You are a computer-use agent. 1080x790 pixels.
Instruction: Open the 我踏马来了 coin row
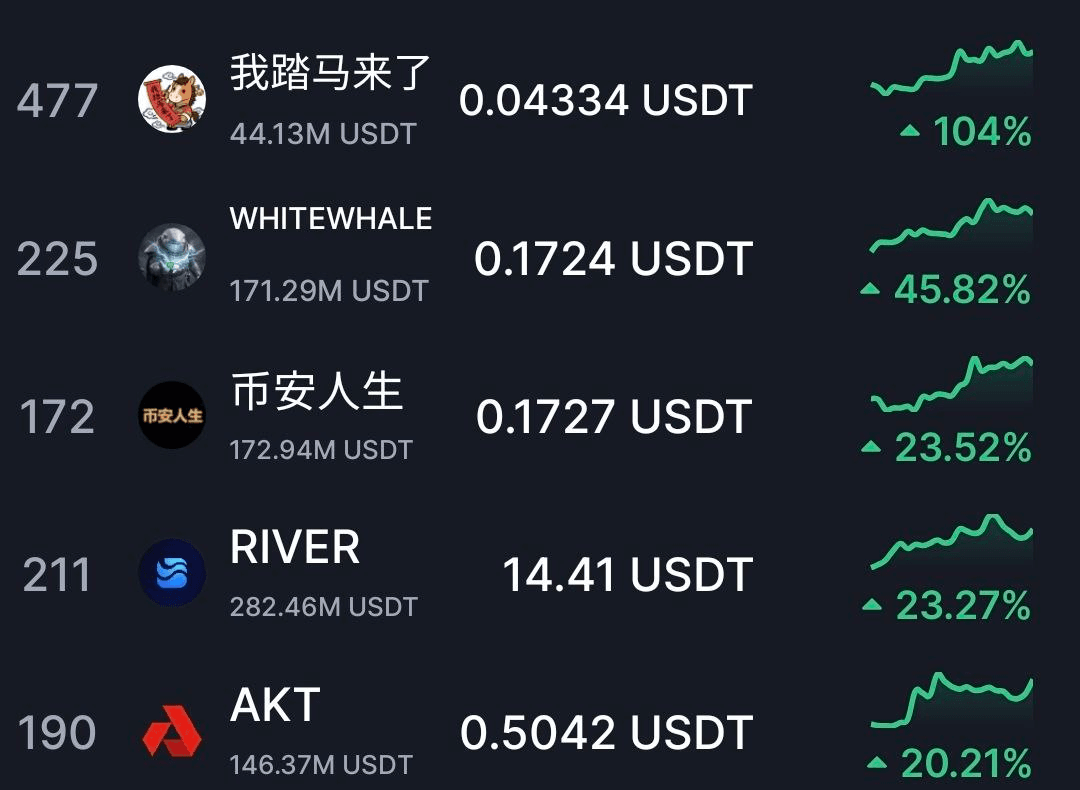[330, 75]
